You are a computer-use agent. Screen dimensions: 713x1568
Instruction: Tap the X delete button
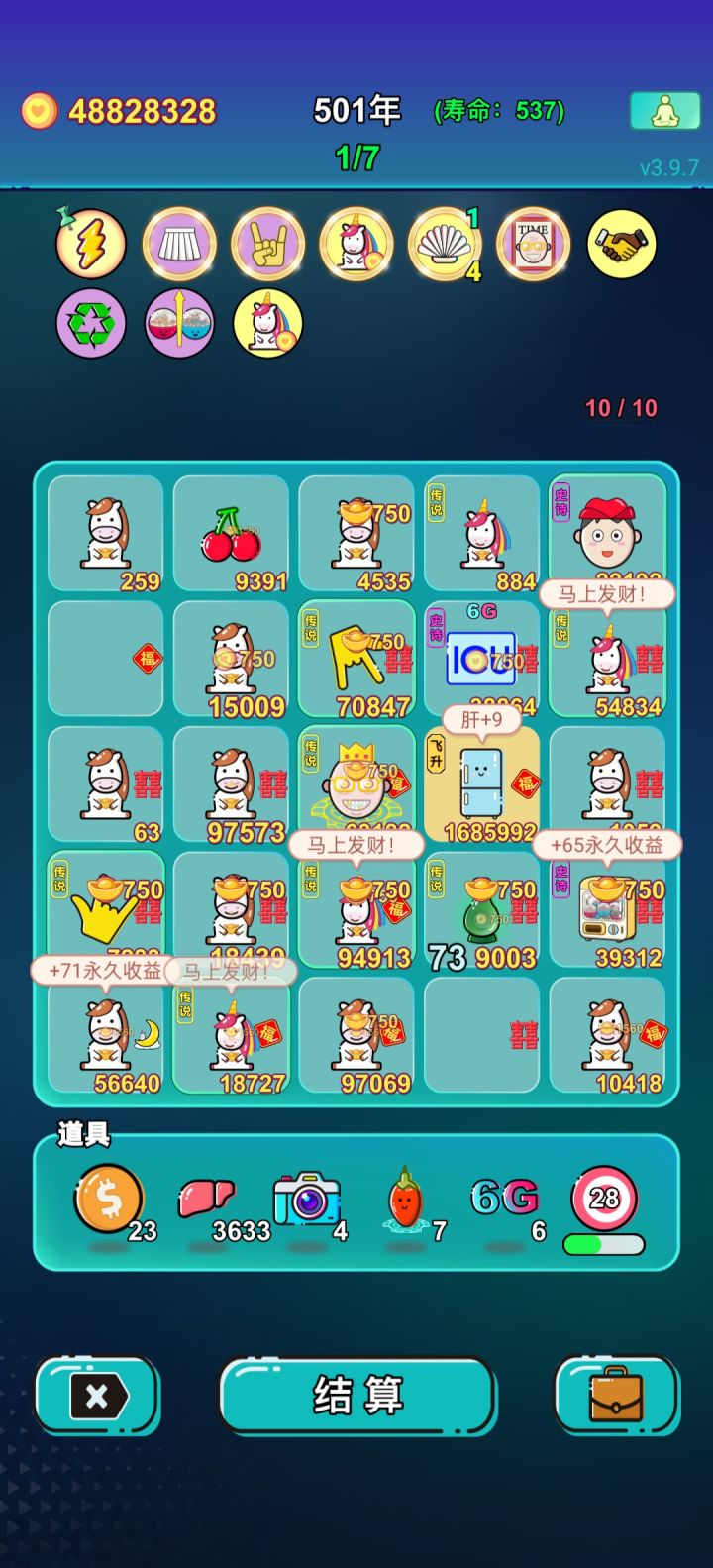point(97,1396)
